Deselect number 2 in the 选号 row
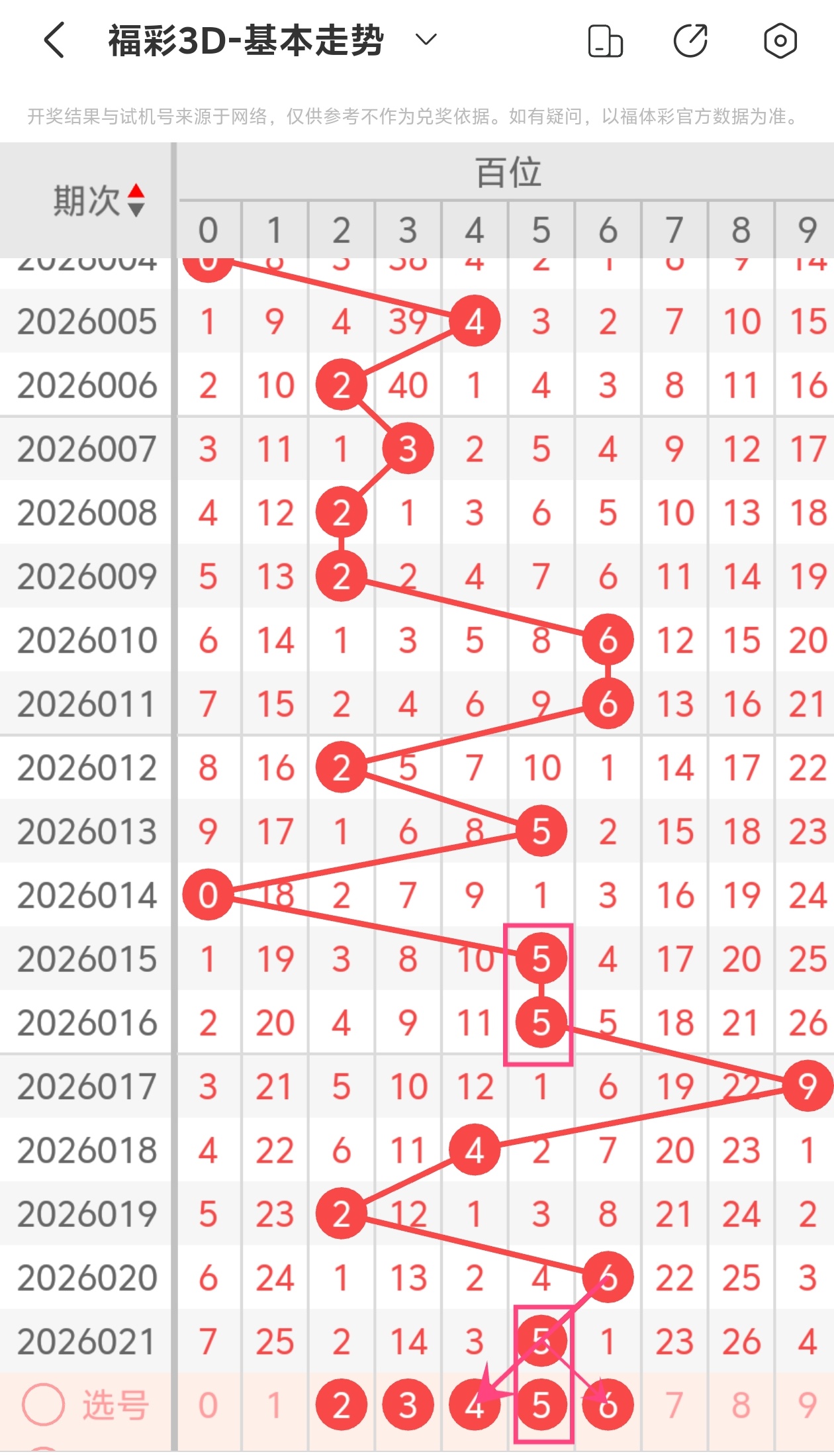This screenshot has height=1456, width=834. (342, 1405)
